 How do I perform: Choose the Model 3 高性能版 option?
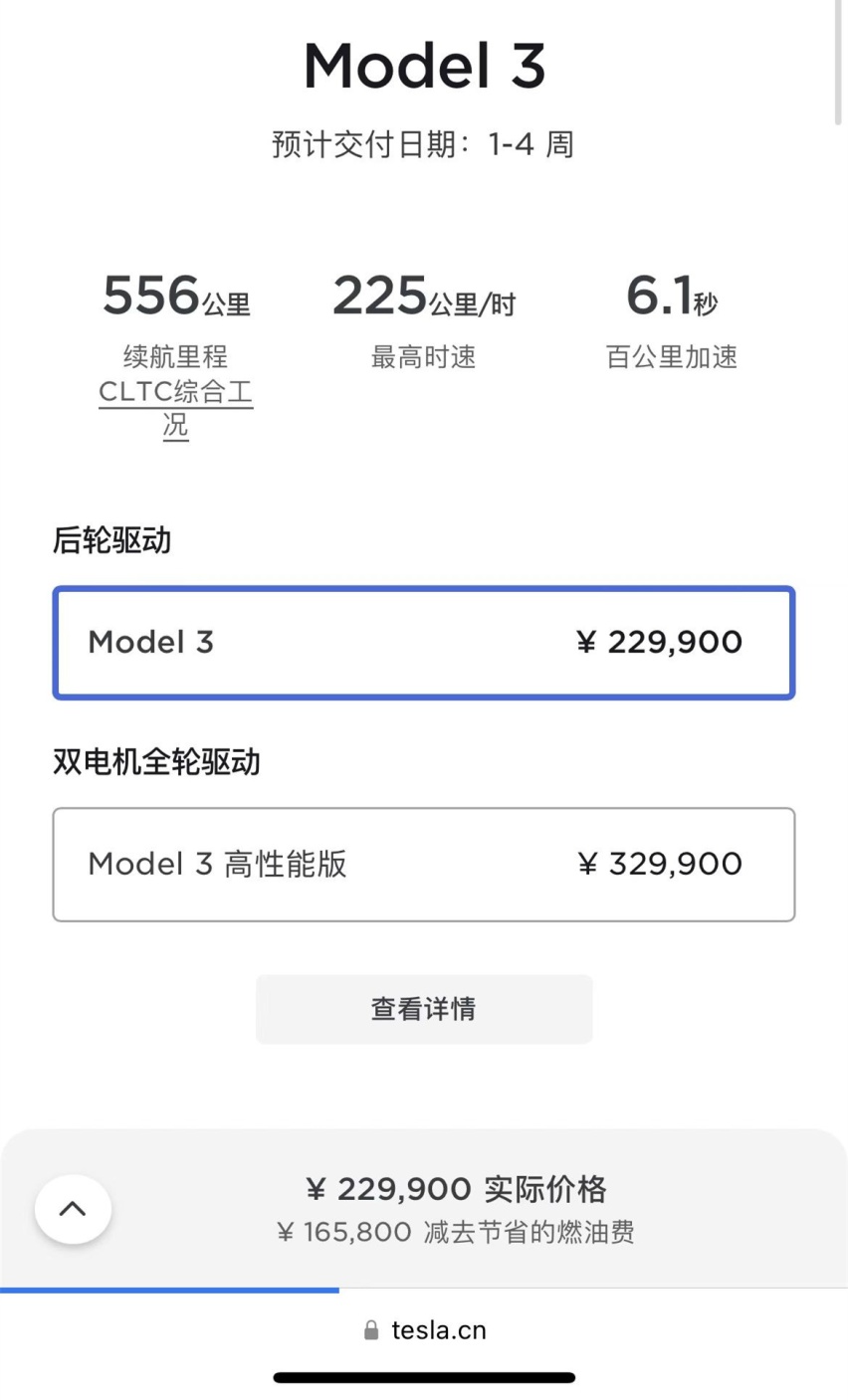click(x=424, y=865)
